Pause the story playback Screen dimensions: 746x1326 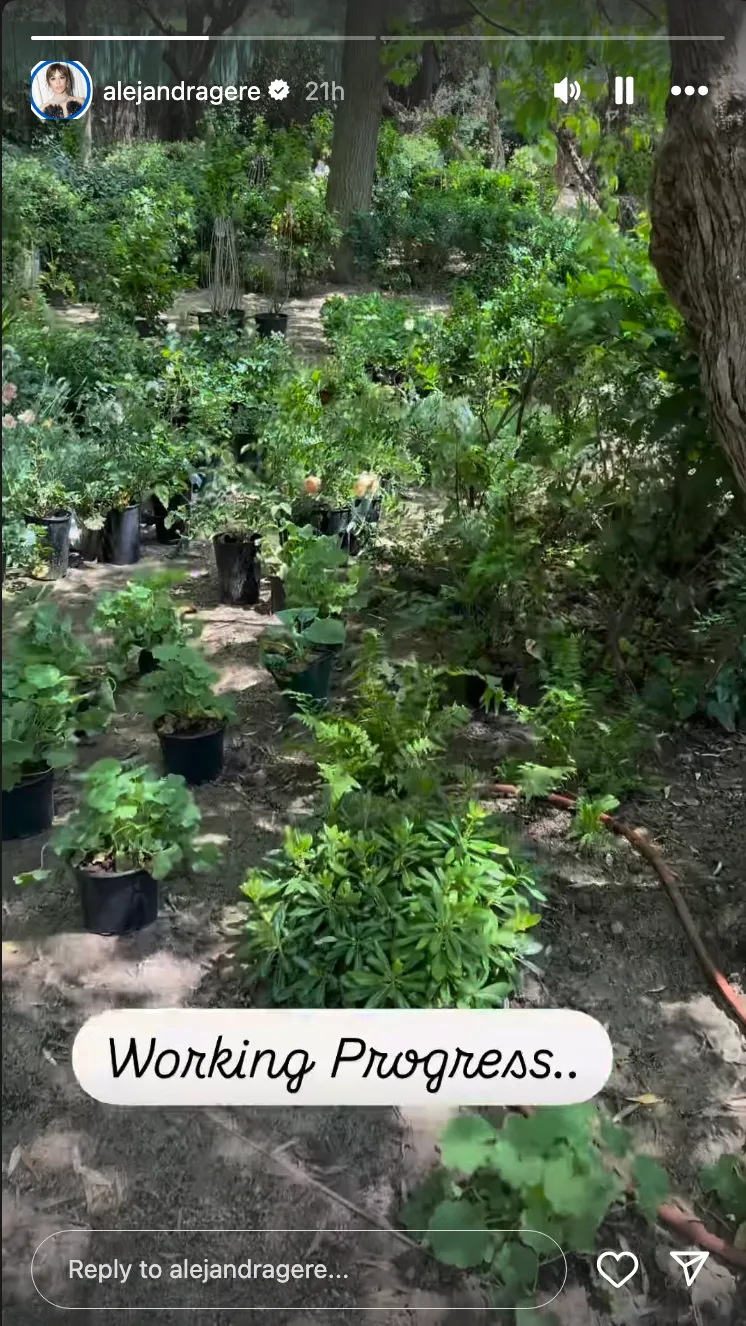[x=624, y=91]
